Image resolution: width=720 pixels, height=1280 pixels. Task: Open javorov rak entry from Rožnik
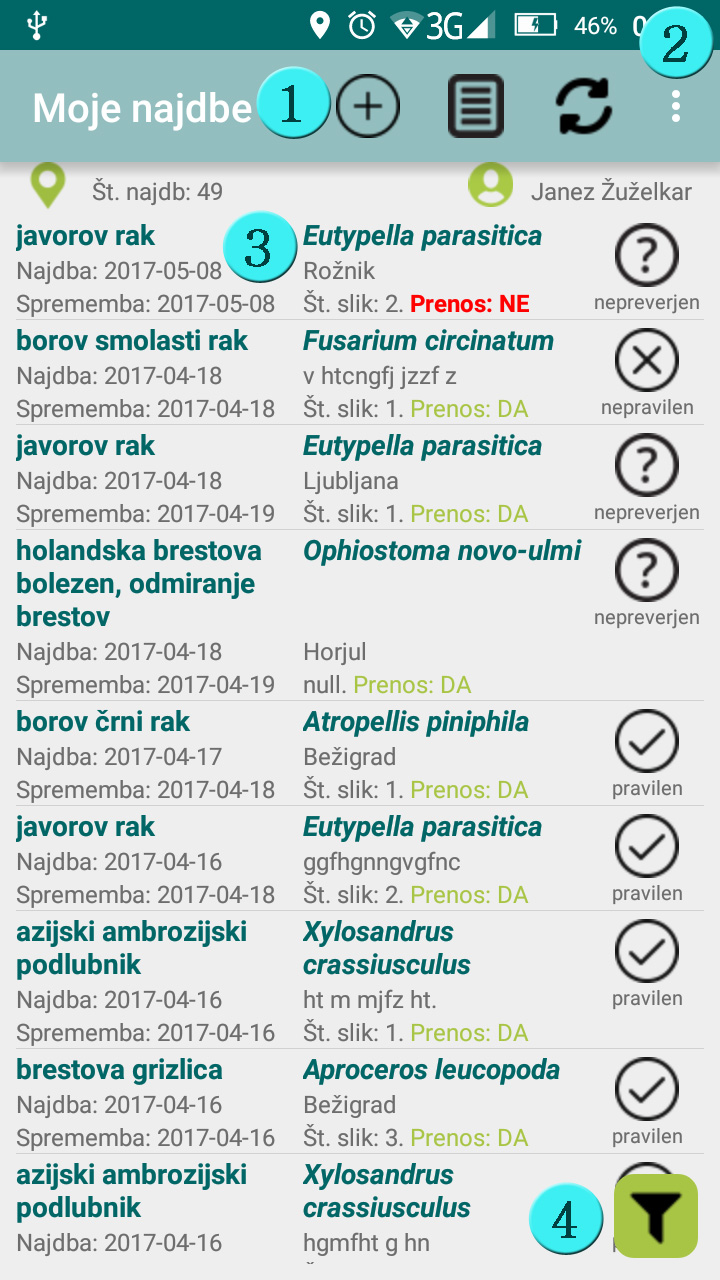coord(360,268)
